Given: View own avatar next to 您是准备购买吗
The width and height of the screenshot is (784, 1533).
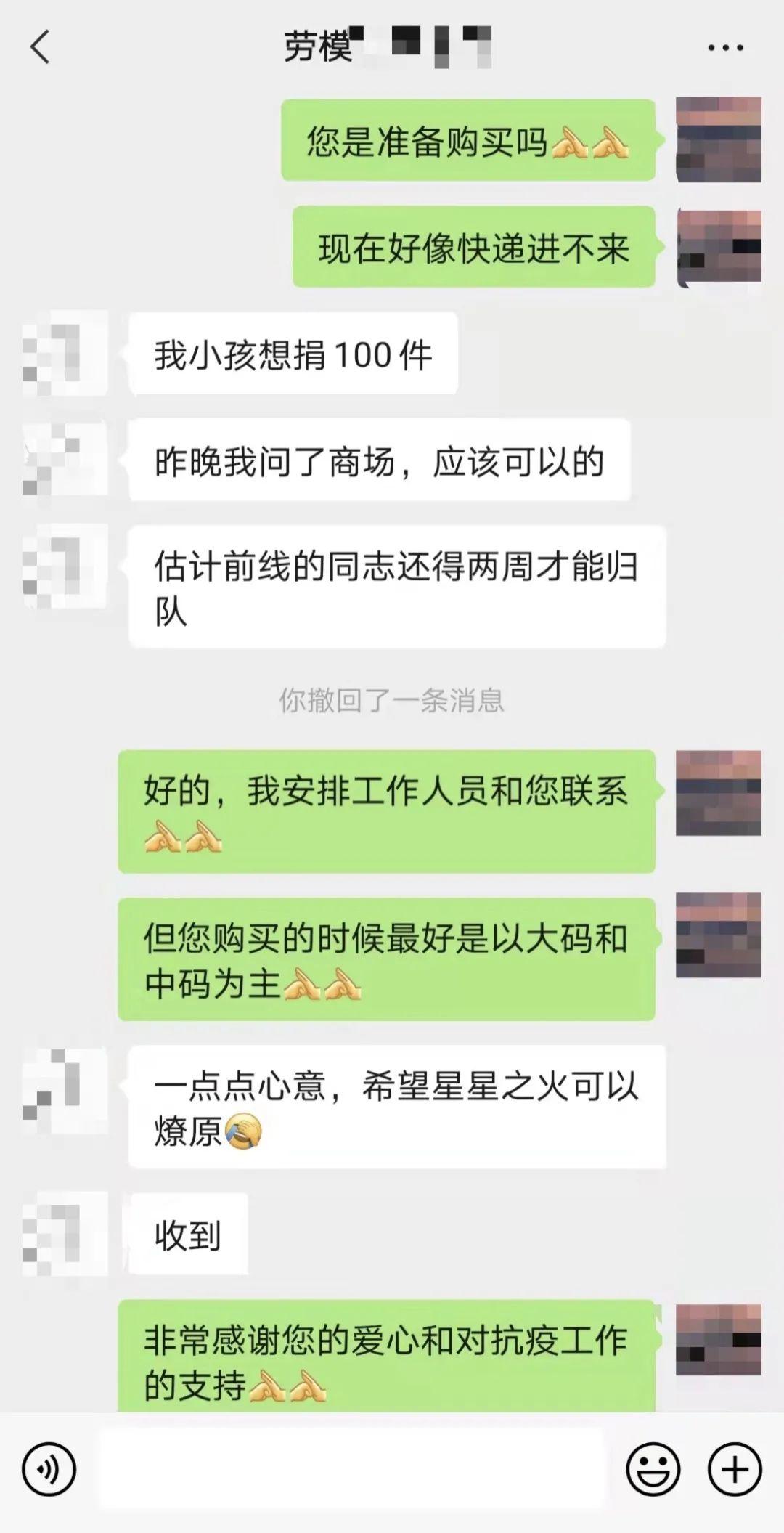Looking at the screenshot, I should tap(718, 139).
